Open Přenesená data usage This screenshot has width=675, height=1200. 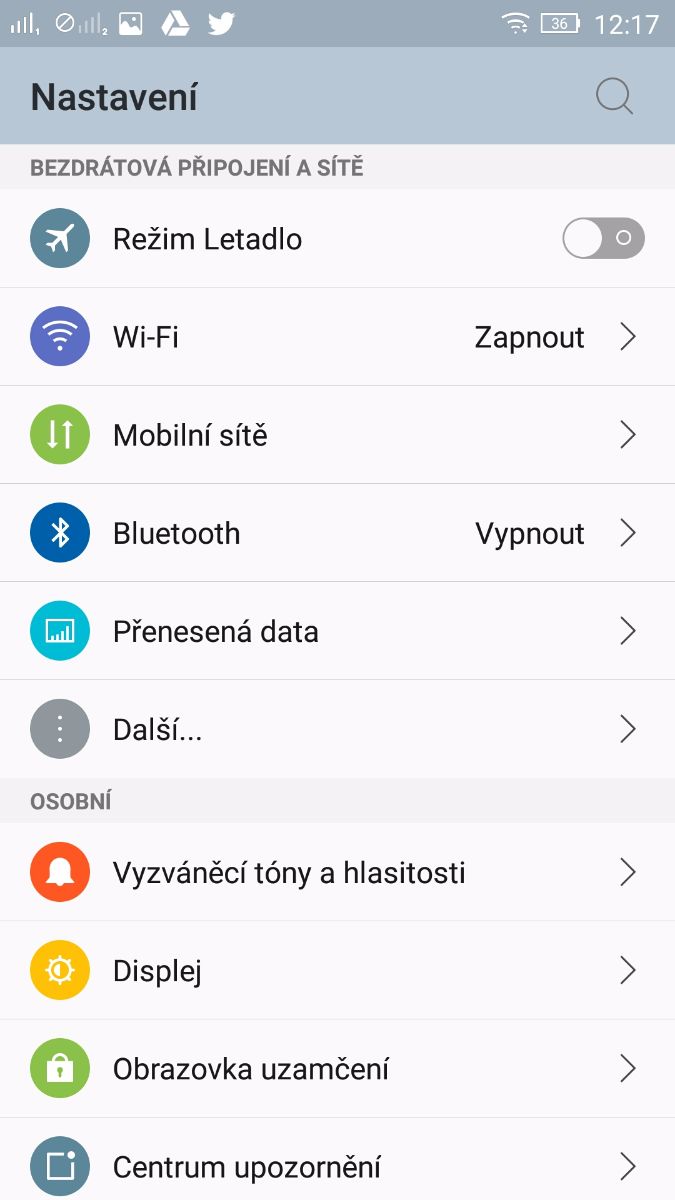coord(337,631)
